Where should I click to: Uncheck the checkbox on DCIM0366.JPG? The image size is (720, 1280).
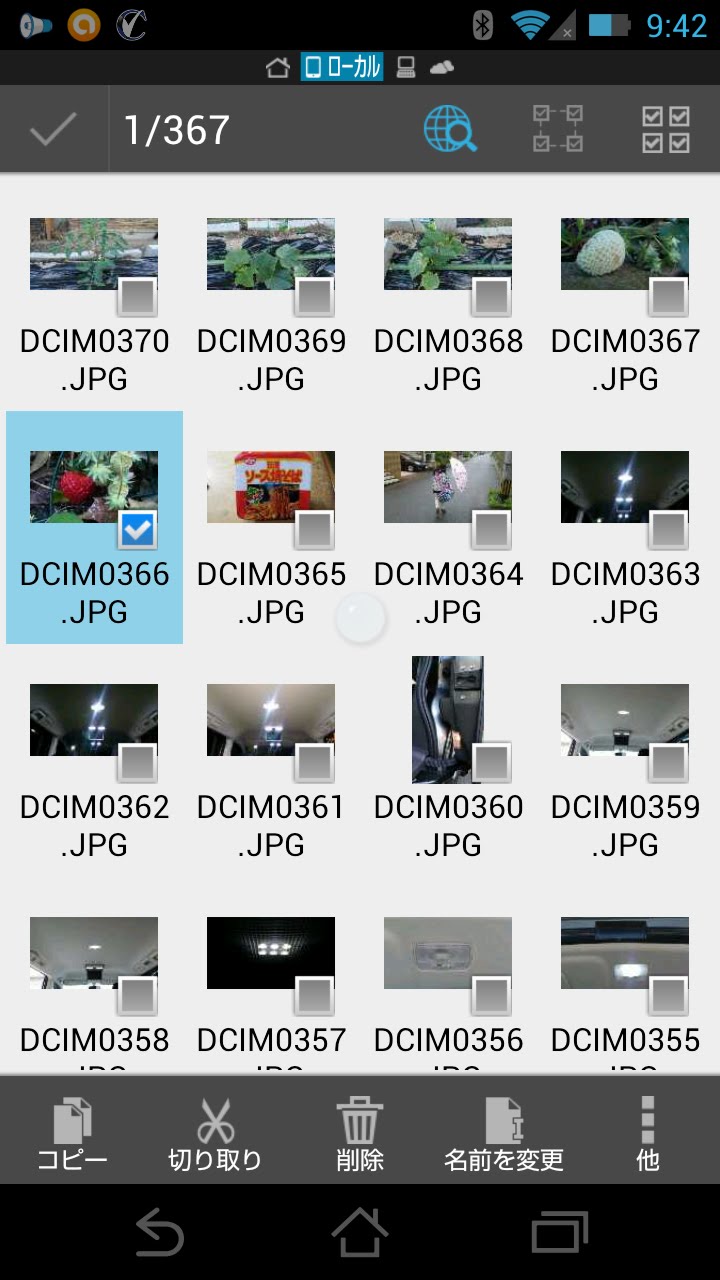(x=138, y=530)
